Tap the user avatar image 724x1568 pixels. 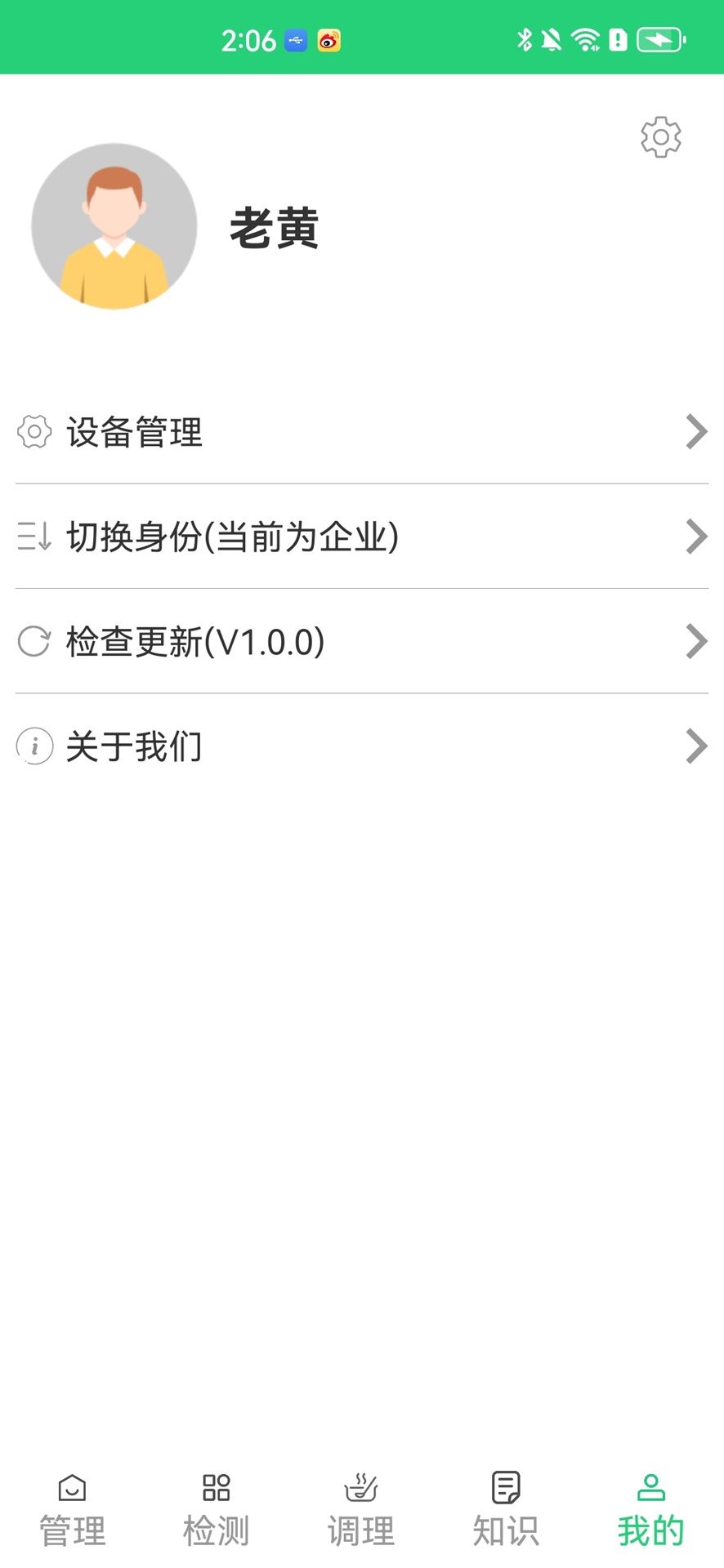pyautogui.click(x=114, y=225)
